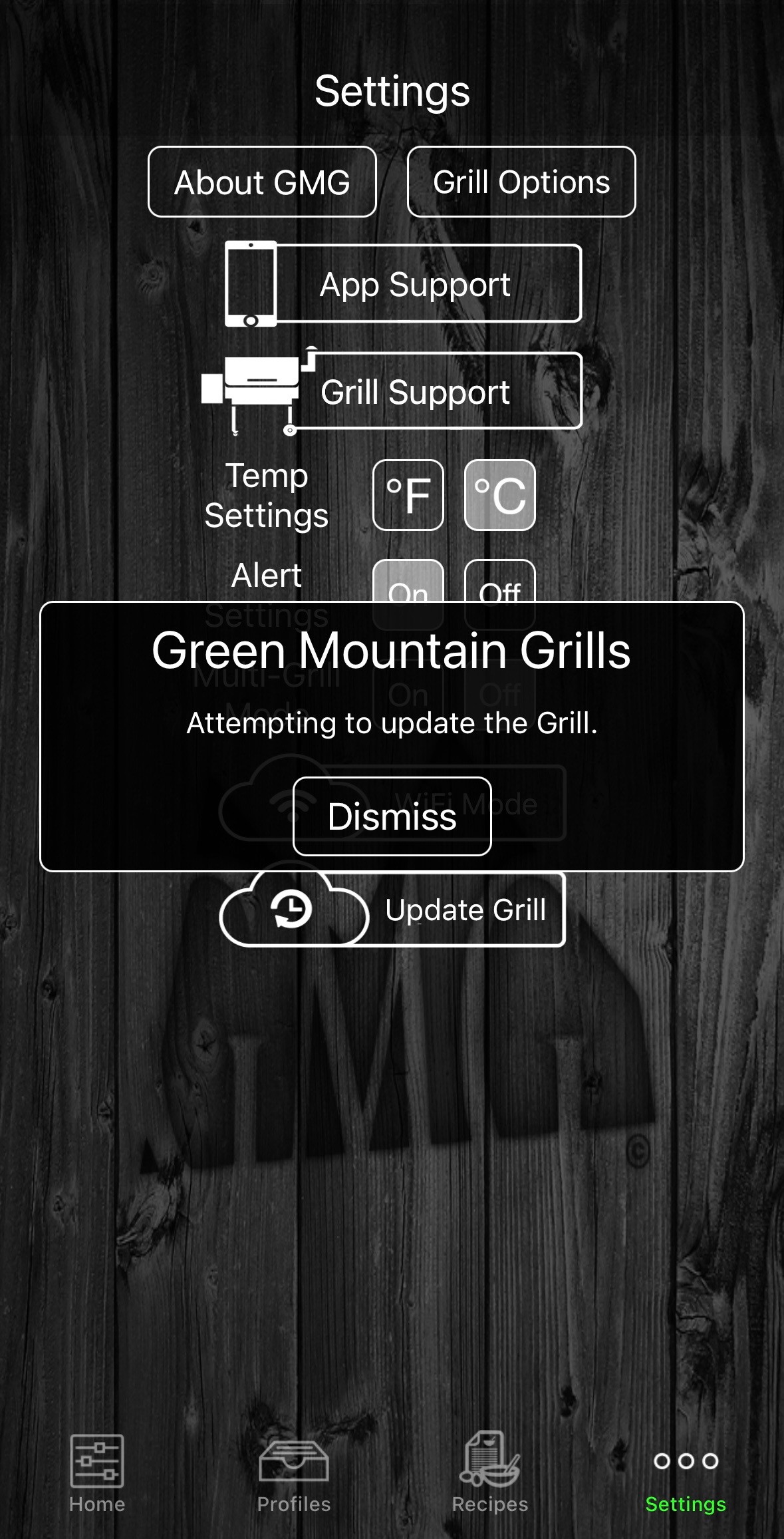
Task: Open Grill Support
Action: 416,391
